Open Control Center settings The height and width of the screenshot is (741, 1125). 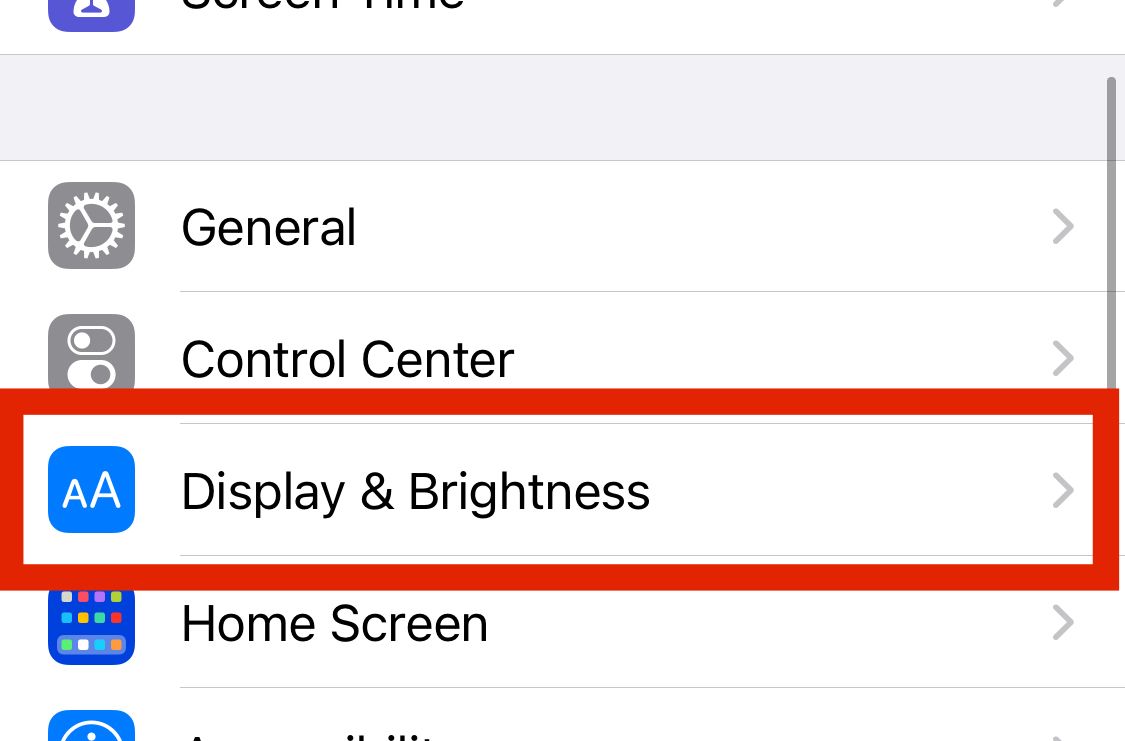click(347, 358)
